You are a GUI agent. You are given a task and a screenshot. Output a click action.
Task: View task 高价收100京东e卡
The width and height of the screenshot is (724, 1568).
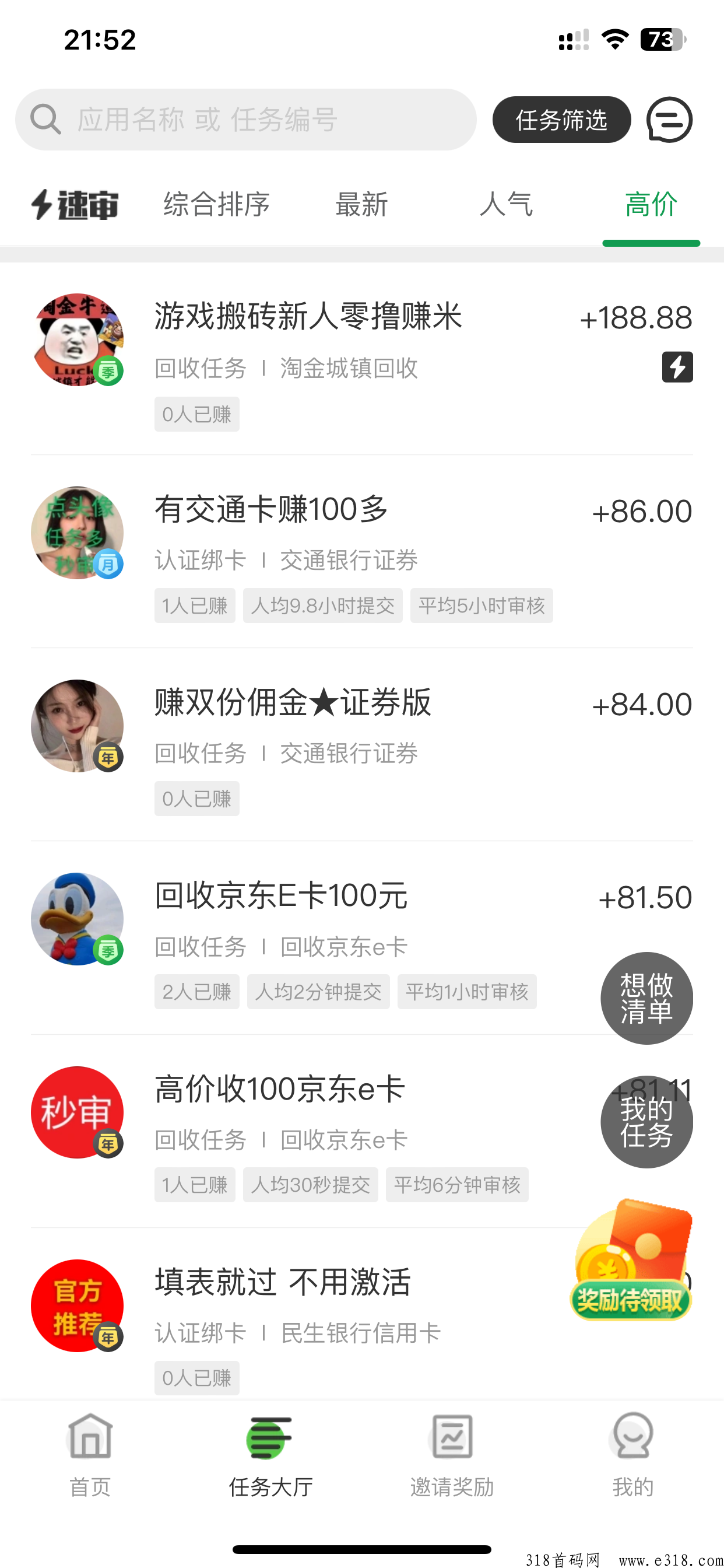point(280,1089)
